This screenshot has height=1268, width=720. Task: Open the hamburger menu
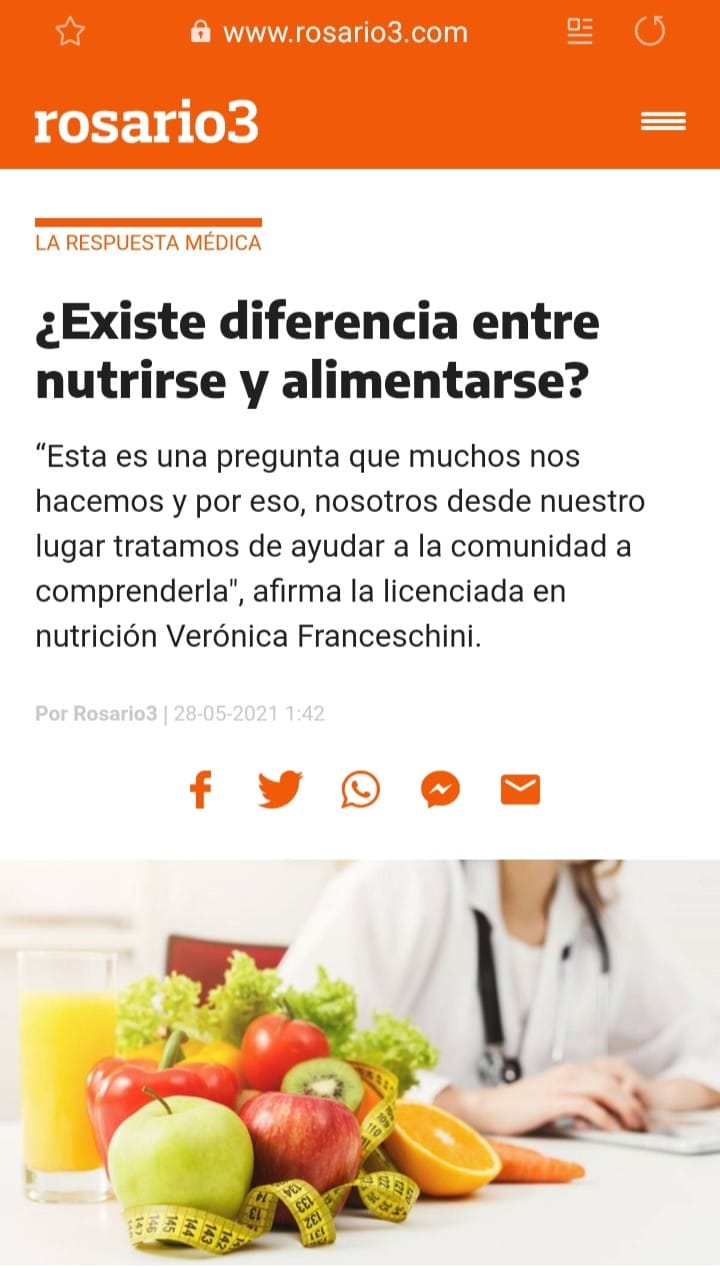pos(663,122)
